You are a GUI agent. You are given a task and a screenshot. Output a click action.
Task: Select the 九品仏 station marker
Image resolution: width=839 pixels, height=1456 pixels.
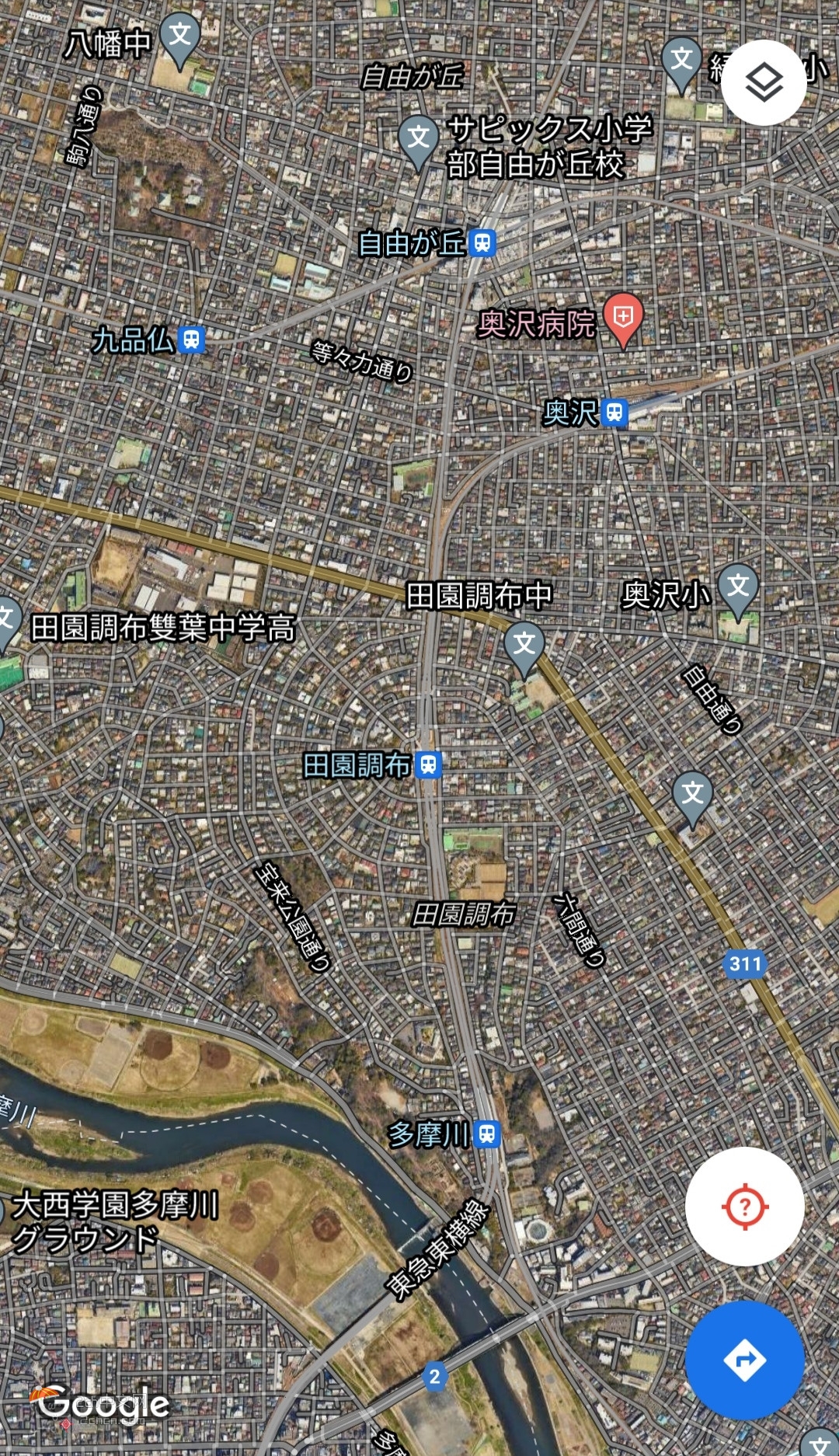(x=191, y=340)
